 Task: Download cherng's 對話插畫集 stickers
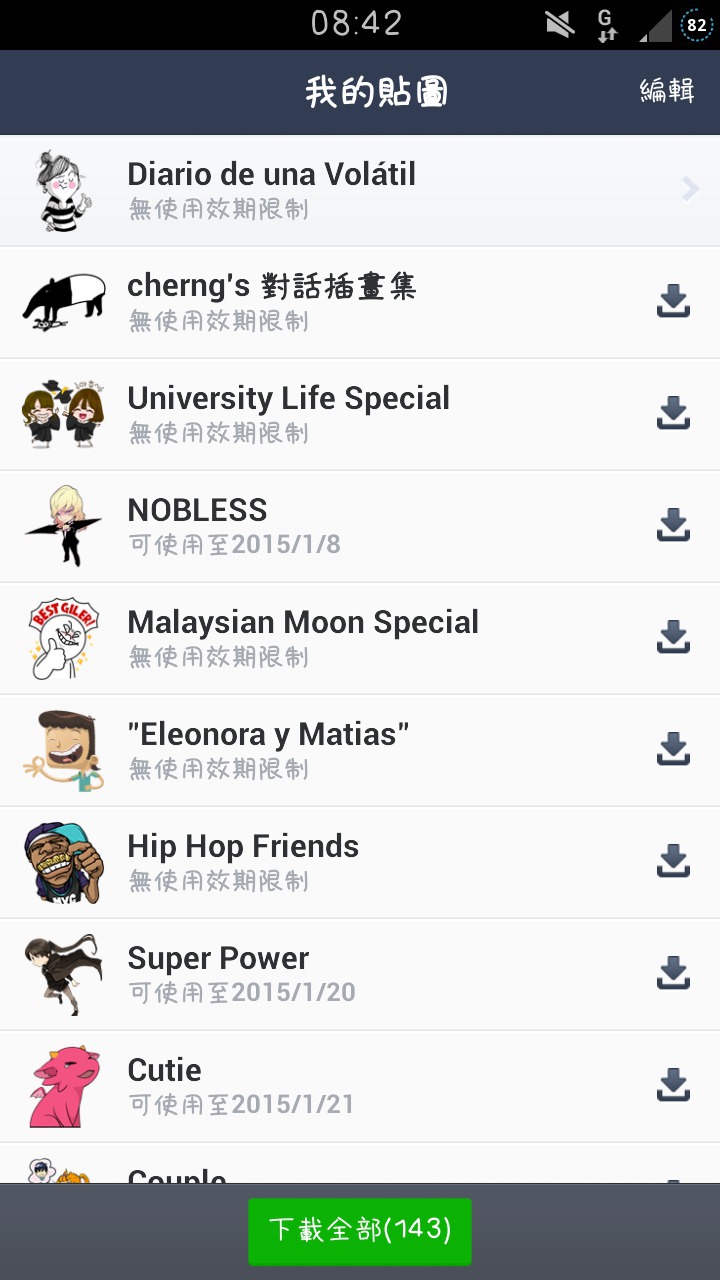[x=673, y=301]
